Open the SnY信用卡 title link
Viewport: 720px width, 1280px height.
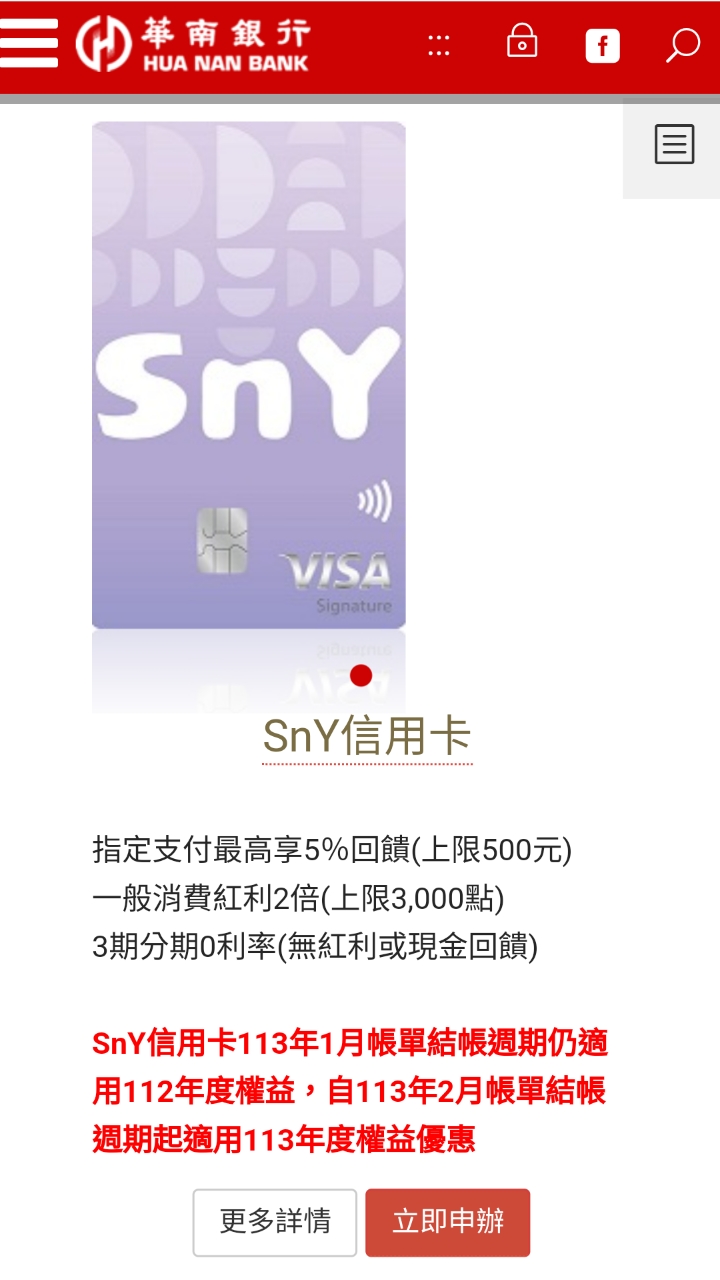367,738
